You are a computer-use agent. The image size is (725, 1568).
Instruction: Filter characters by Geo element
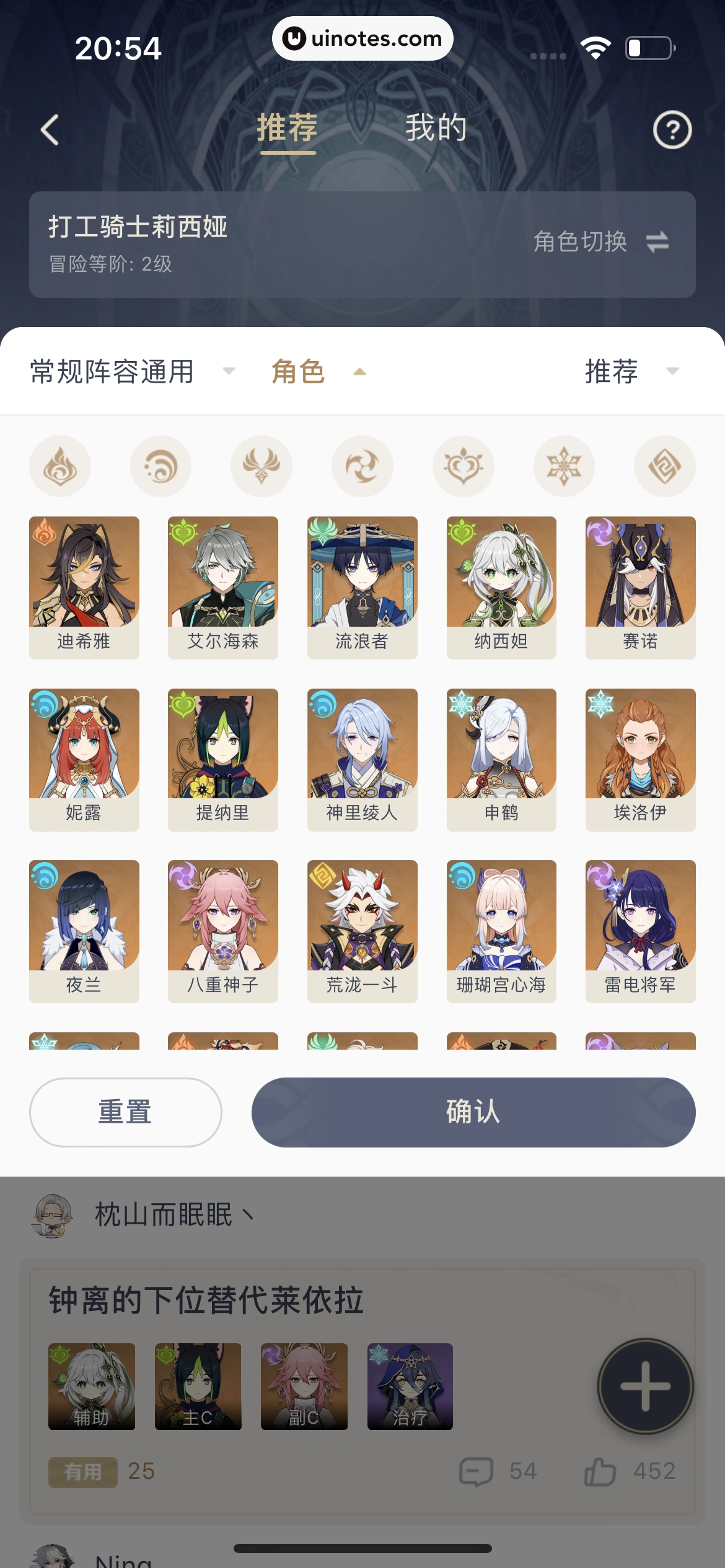click(x=664, y=466)
